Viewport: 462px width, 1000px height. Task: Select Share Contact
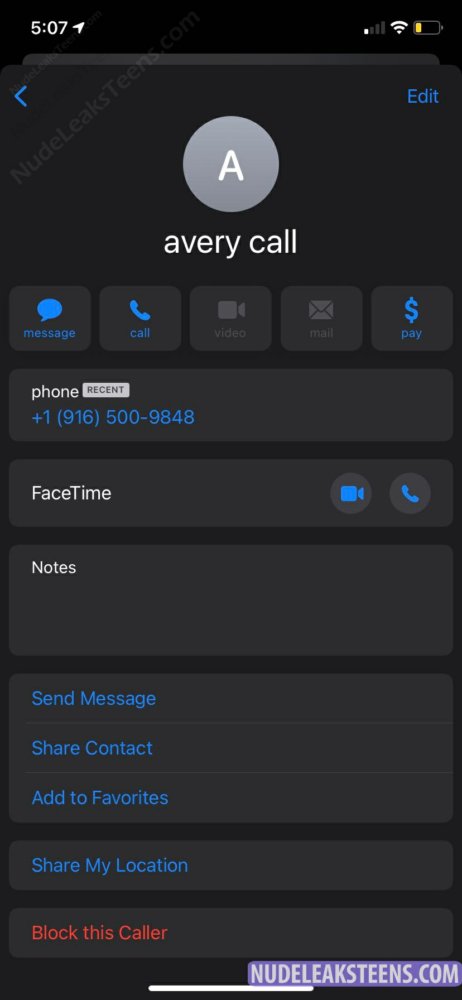coord(231,748)
